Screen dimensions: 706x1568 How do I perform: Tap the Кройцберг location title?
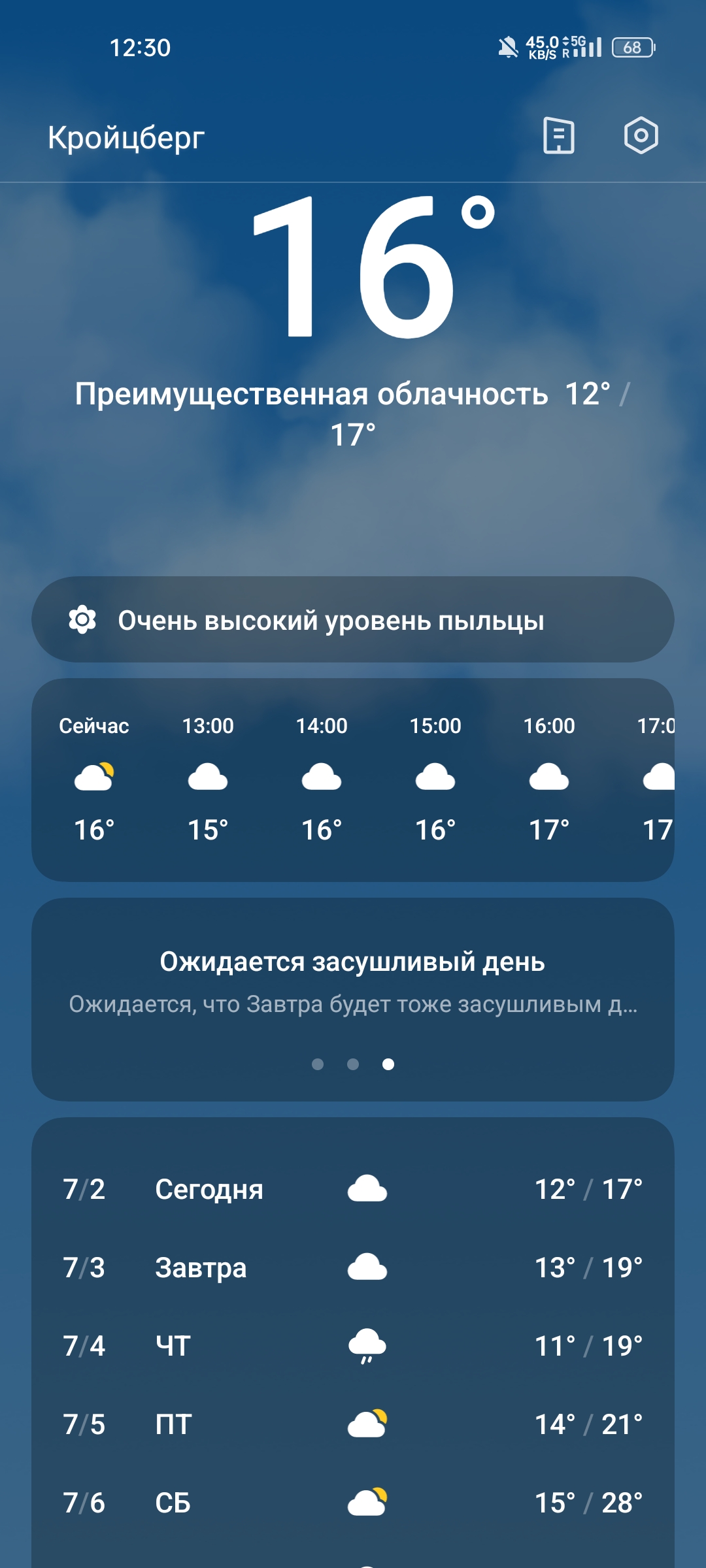tap(126, 138)
